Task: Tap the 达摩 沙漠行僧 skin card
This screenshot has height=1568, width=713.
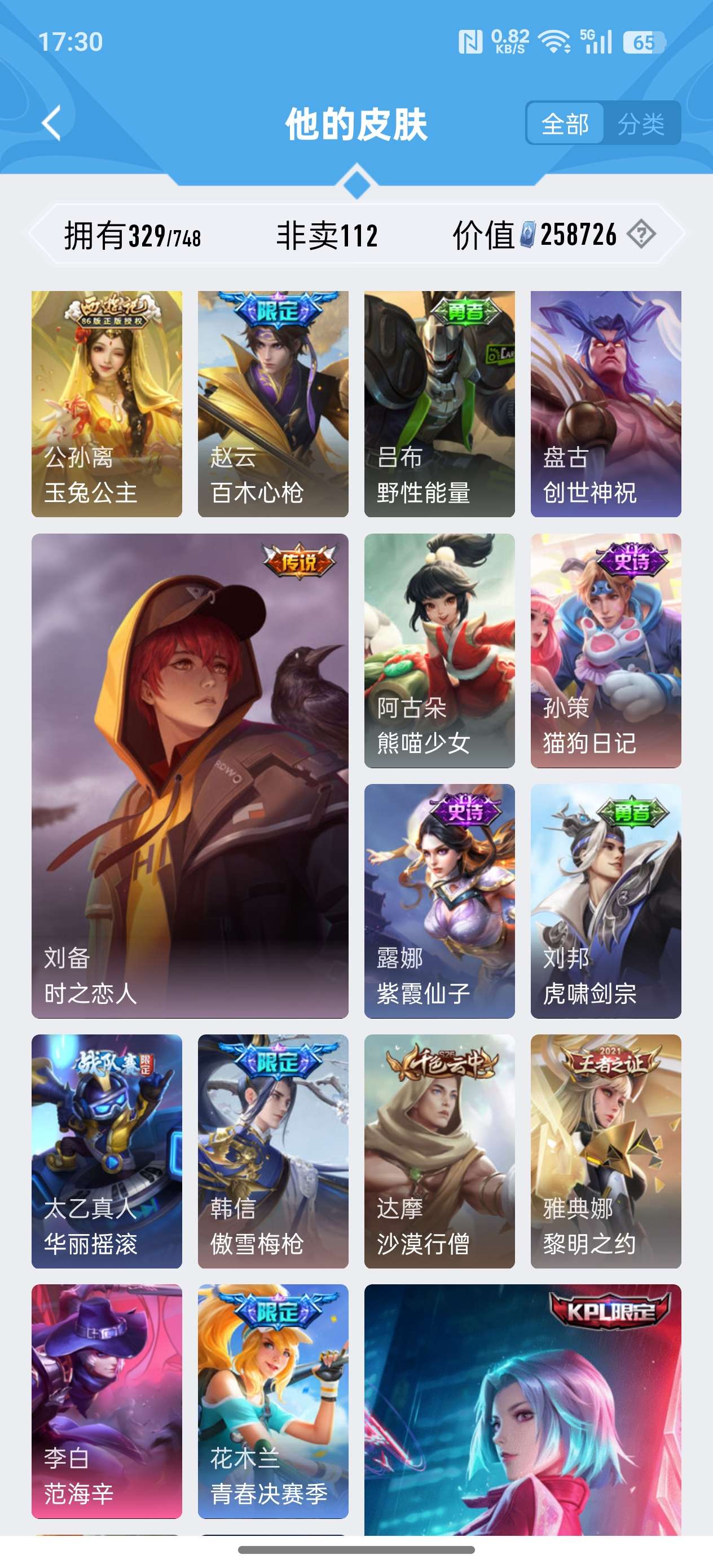Action: (x=439, y=1151)
